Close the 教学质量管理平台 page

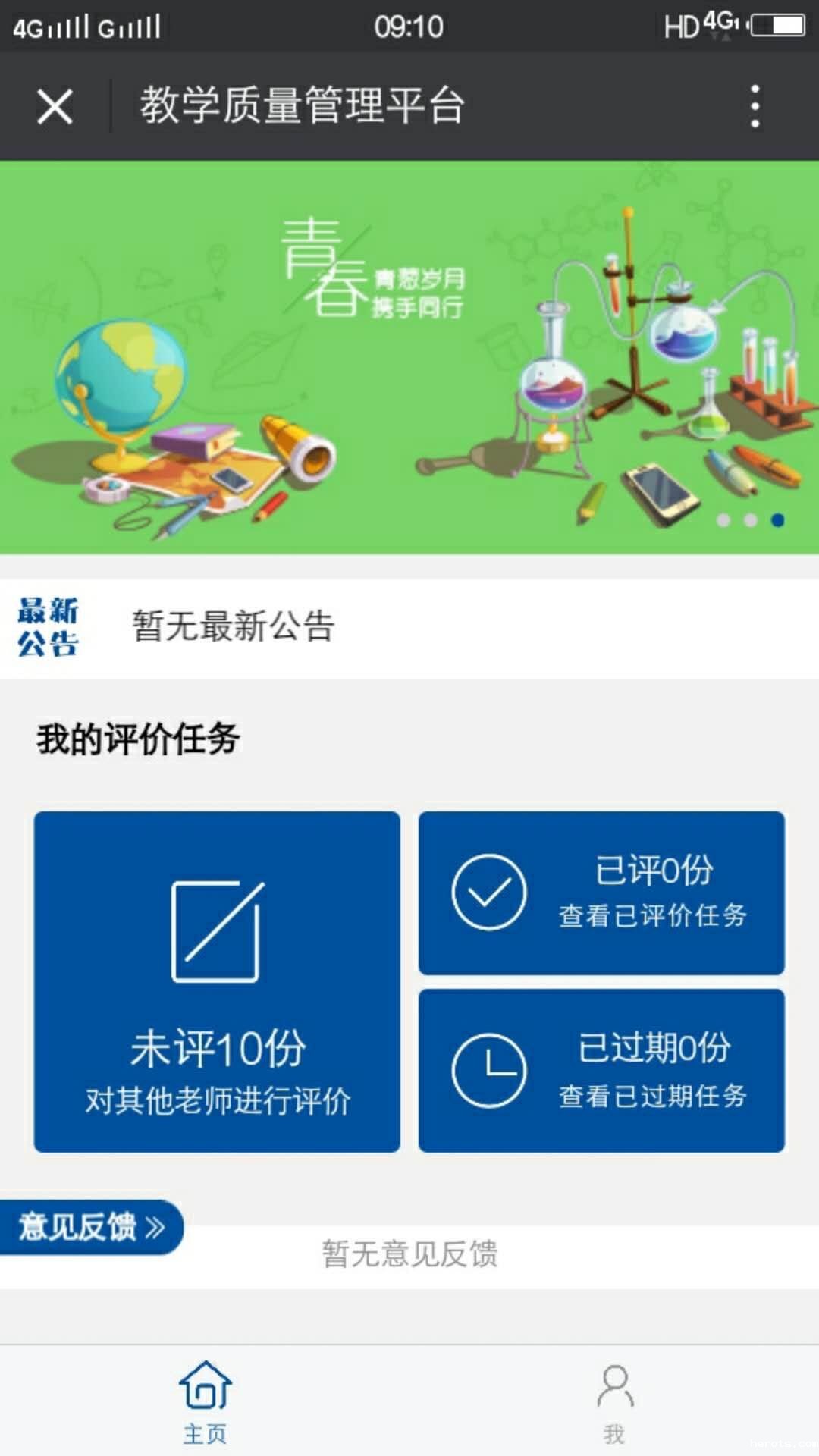(x=55, y=106)
